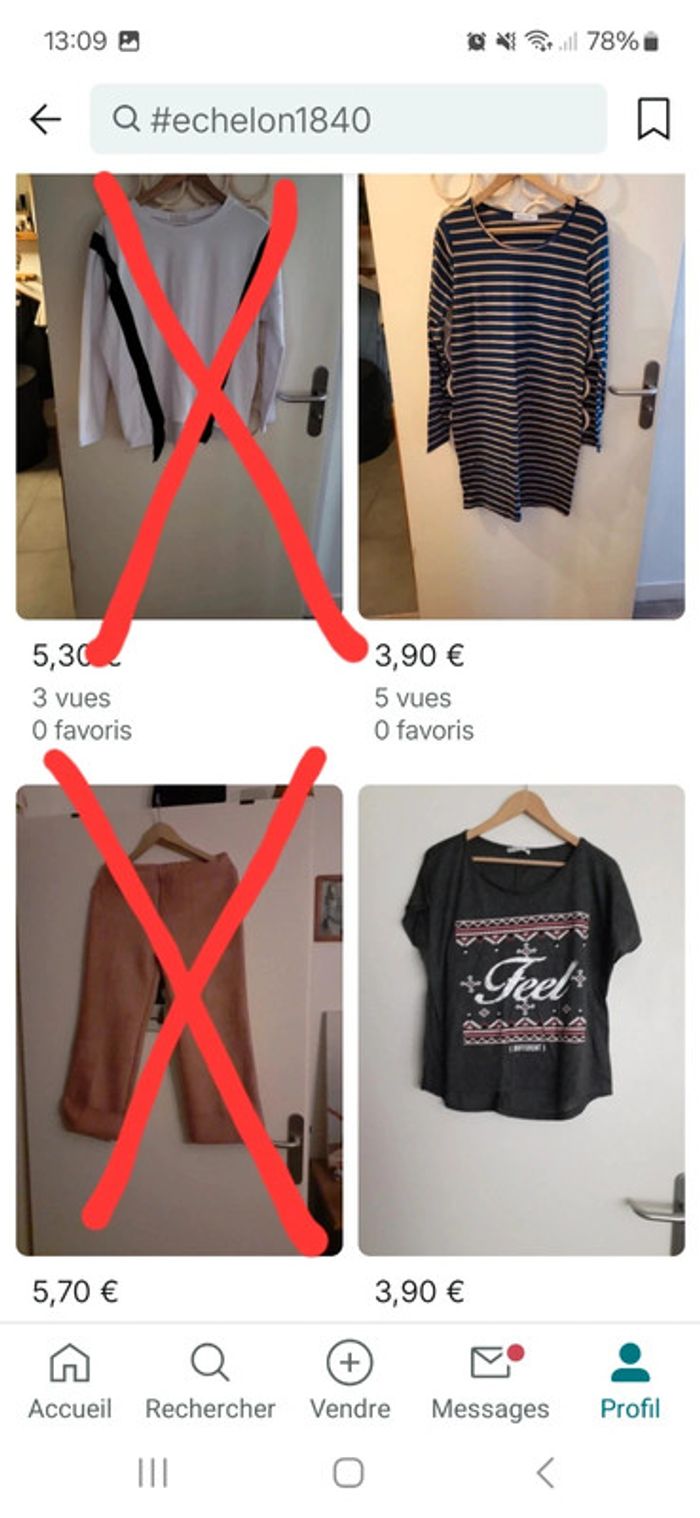This screenshot has width=700, height=1518.
Task: Open the white striped-sleeve top listing
Action: (x=180, y=396)
